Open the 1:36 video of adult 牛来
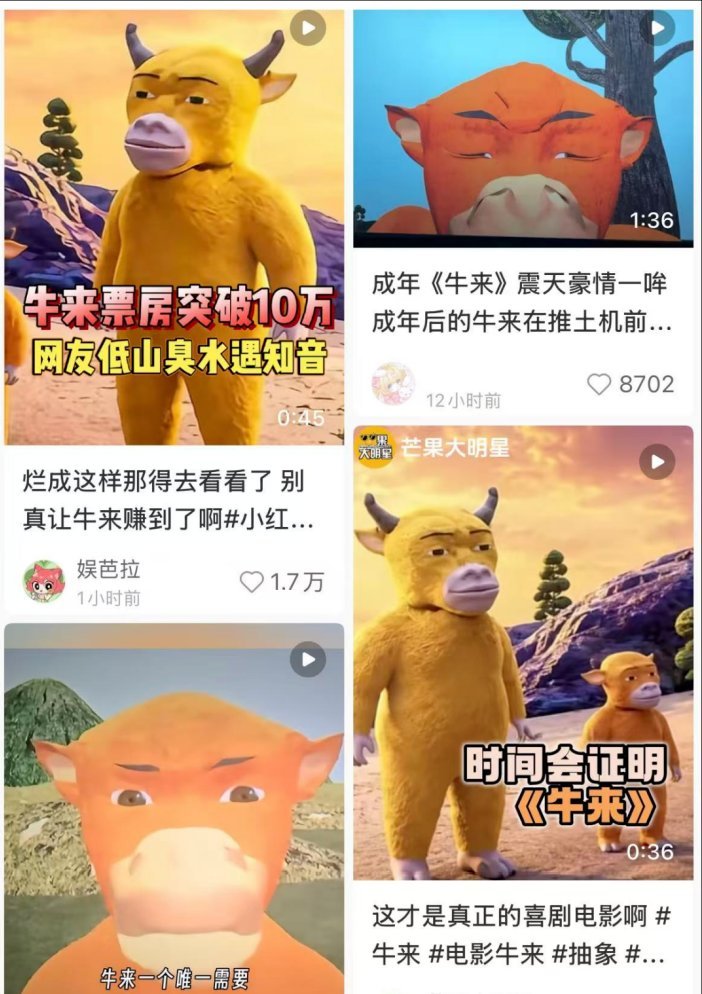702x994 pixels. 523,128
